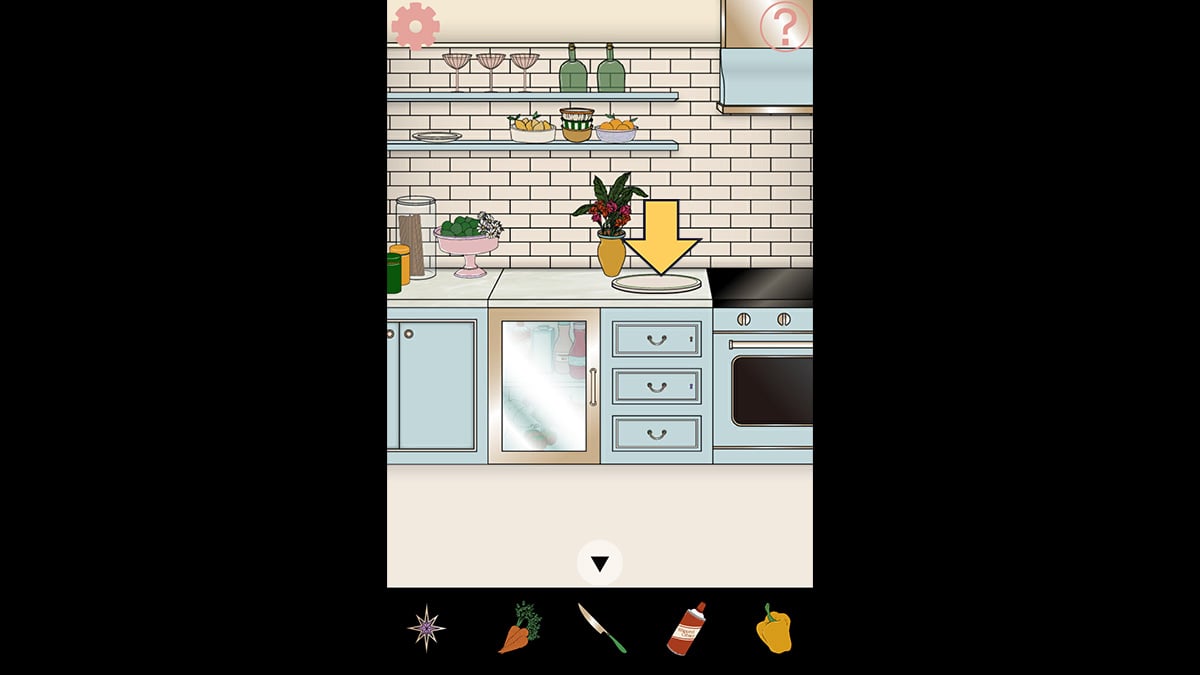Open the bottom drawer
Screen dimensions: 1200x675
click(x=656, y=432)
